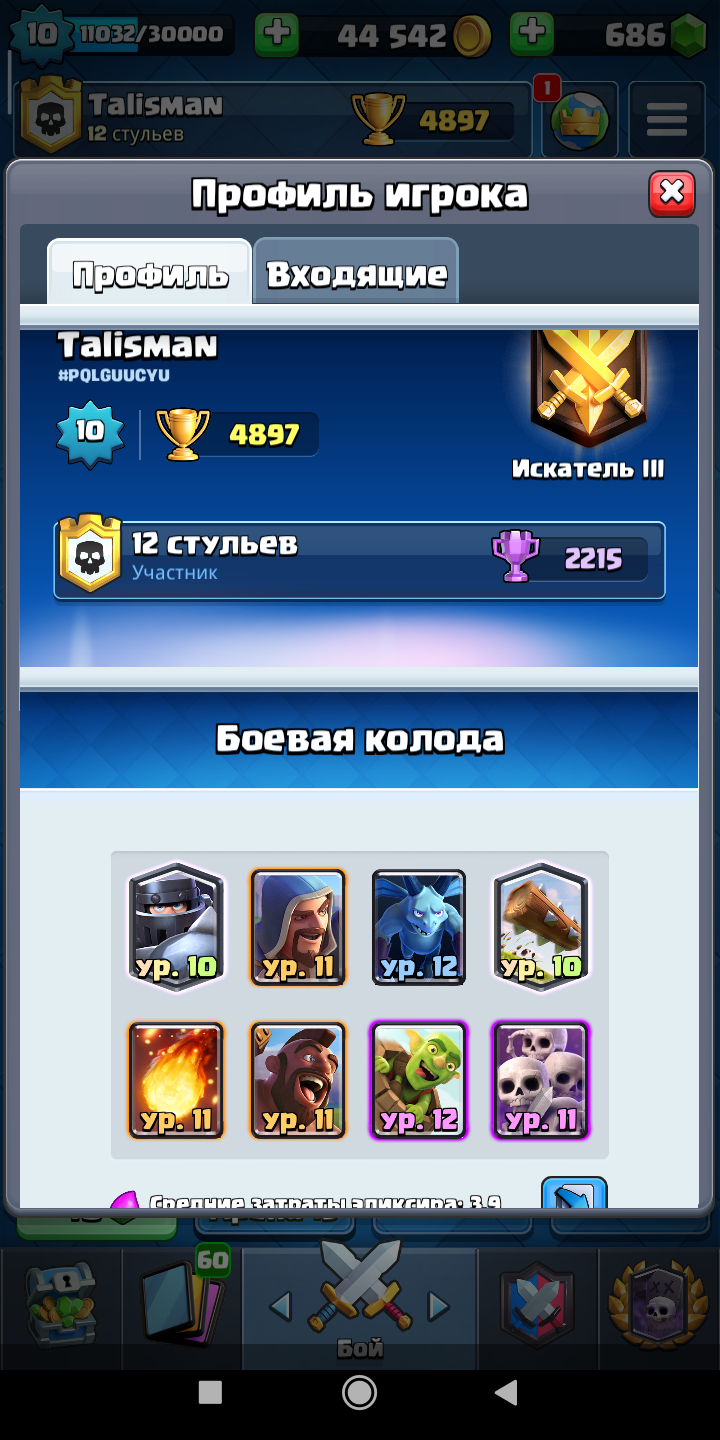The image size is (720, 1440).
Task: Go back using system navigation bar
Action: pos(507,1391)
